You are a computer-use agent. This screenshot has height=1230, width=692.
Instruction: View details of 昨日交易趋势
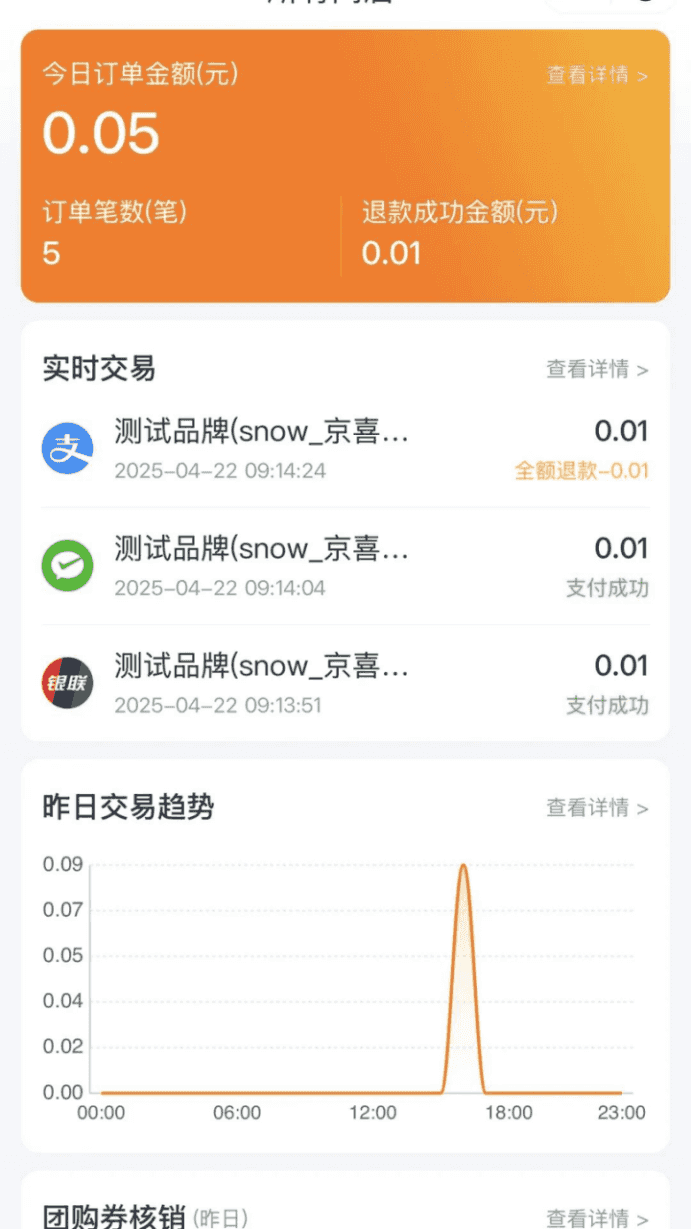(x=597, y=807)
